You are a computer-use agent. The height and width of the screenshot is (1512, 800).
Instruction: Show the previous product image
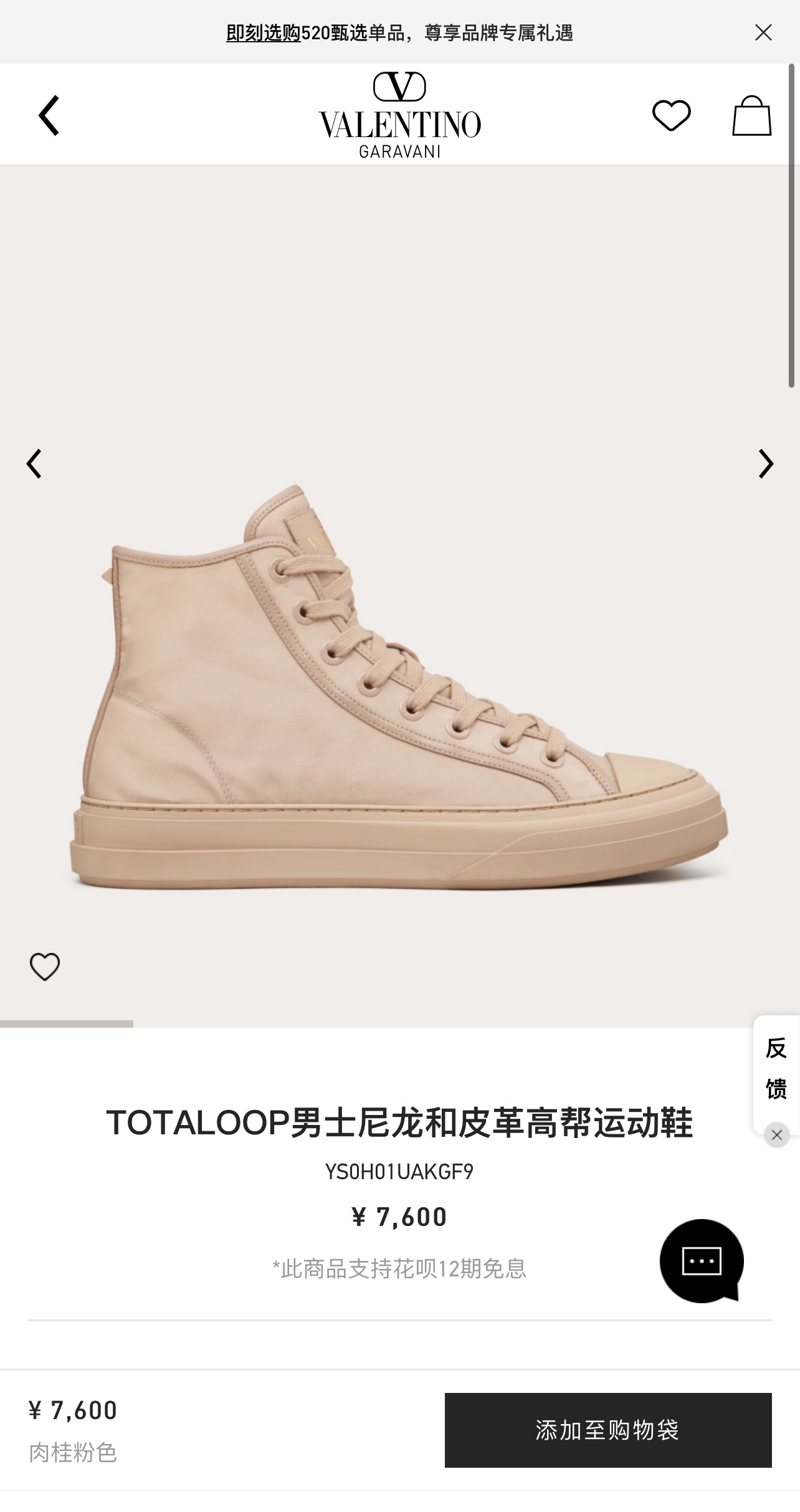34,464
